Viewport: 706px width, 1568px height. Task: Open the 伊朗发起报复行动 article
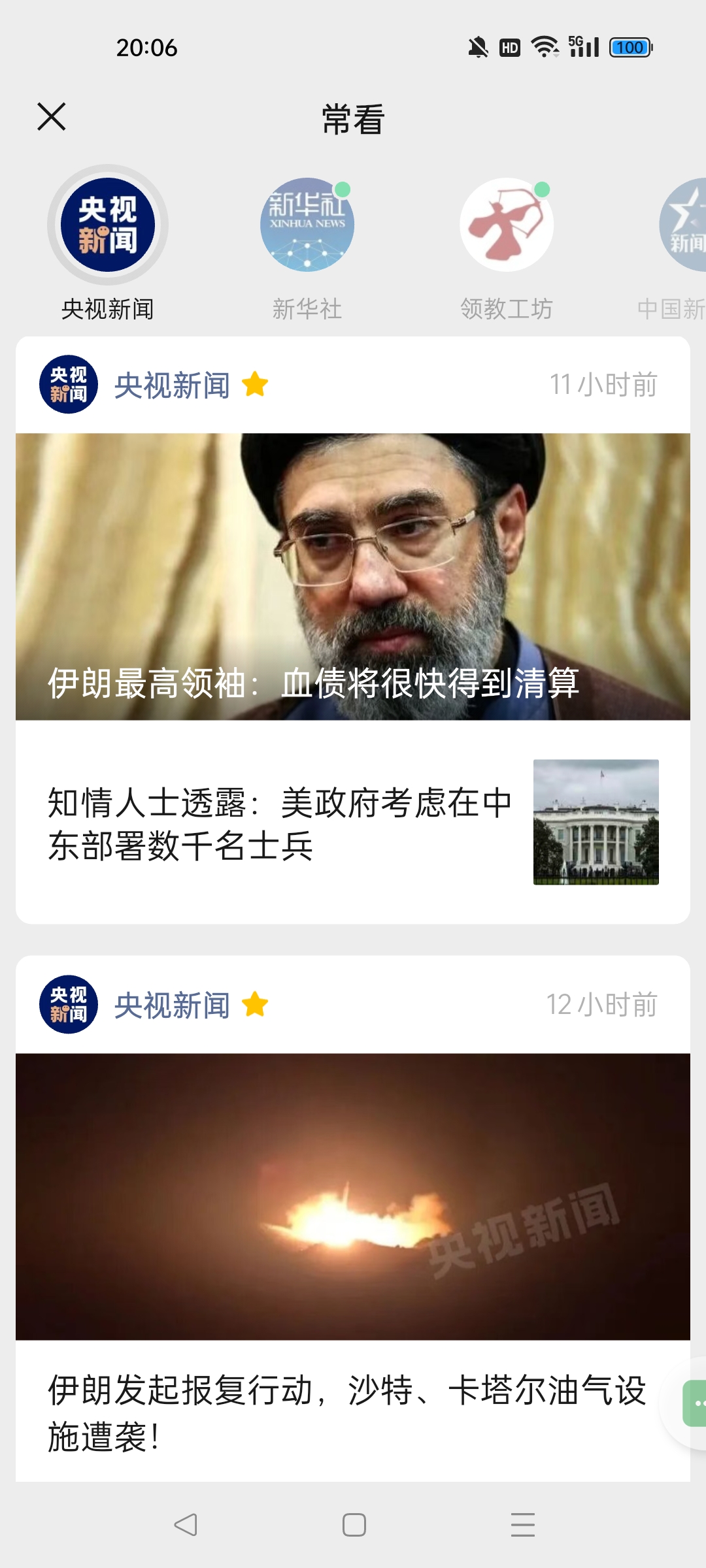346,1411
